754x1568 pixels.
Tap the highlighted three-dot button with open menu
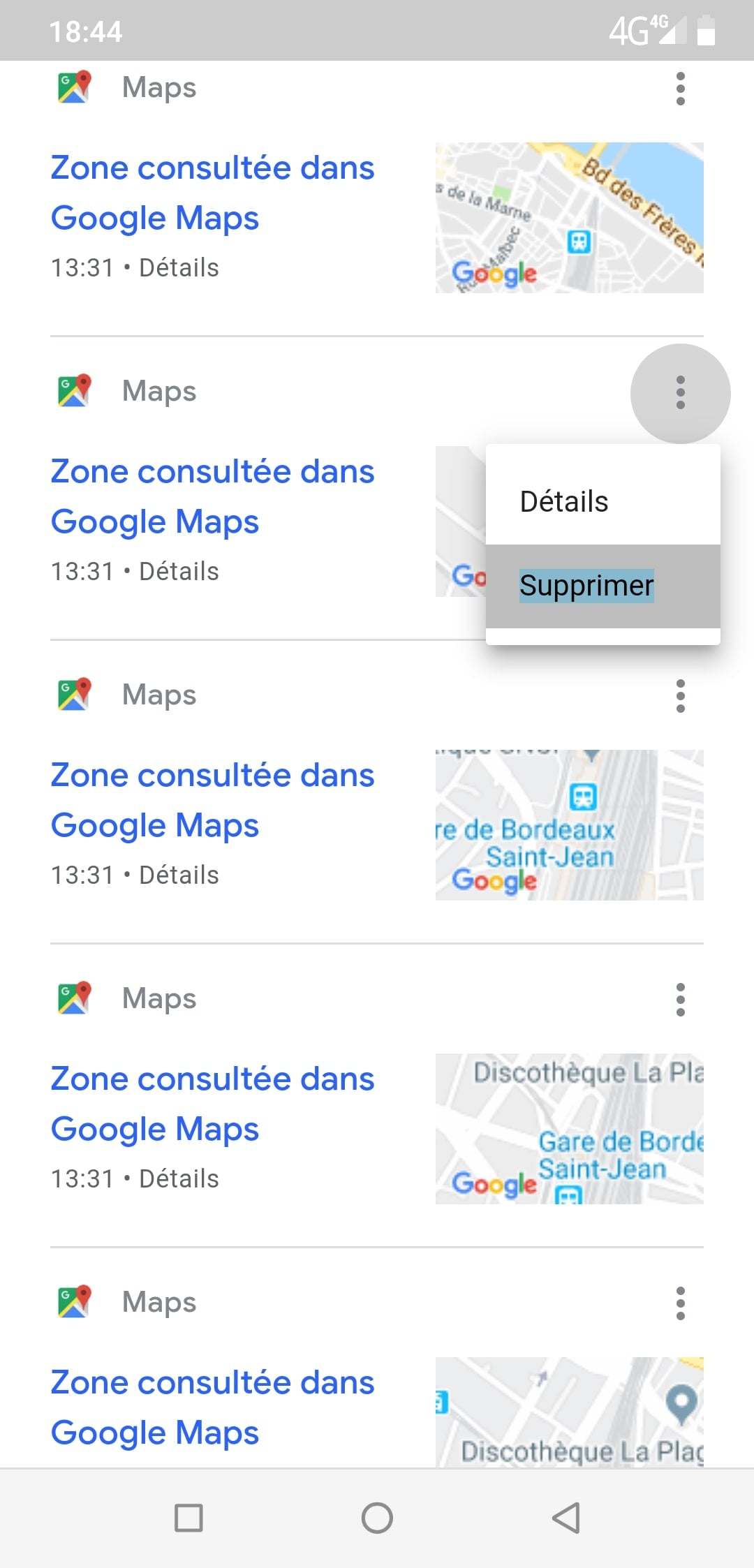pyautogui.click(x=680, y=393)
